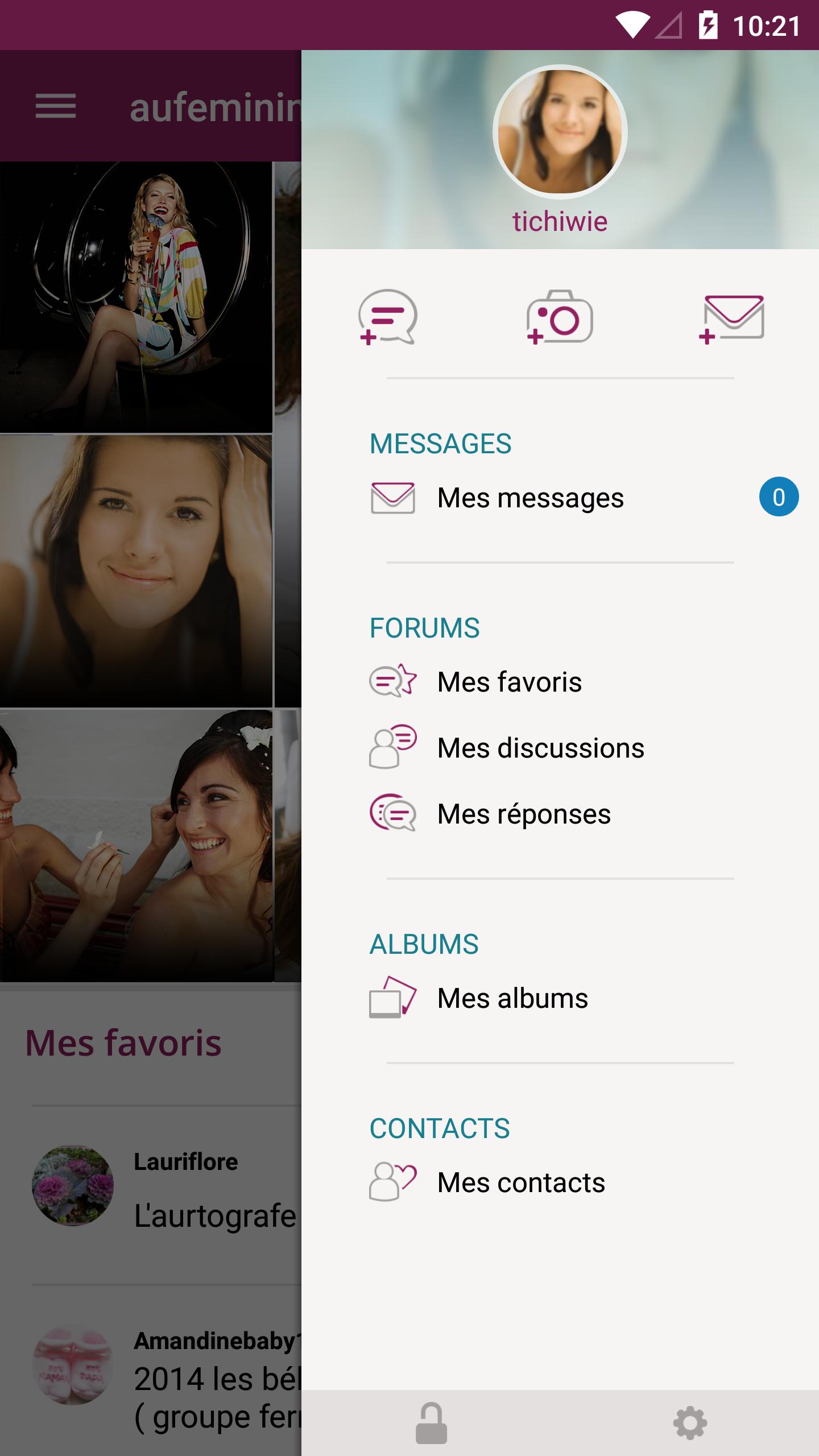Image resolution: width=819 pixels, height=1456 pixels.
Task: Tap the Mes contacts heart person icon
Action: [392, 1182]
